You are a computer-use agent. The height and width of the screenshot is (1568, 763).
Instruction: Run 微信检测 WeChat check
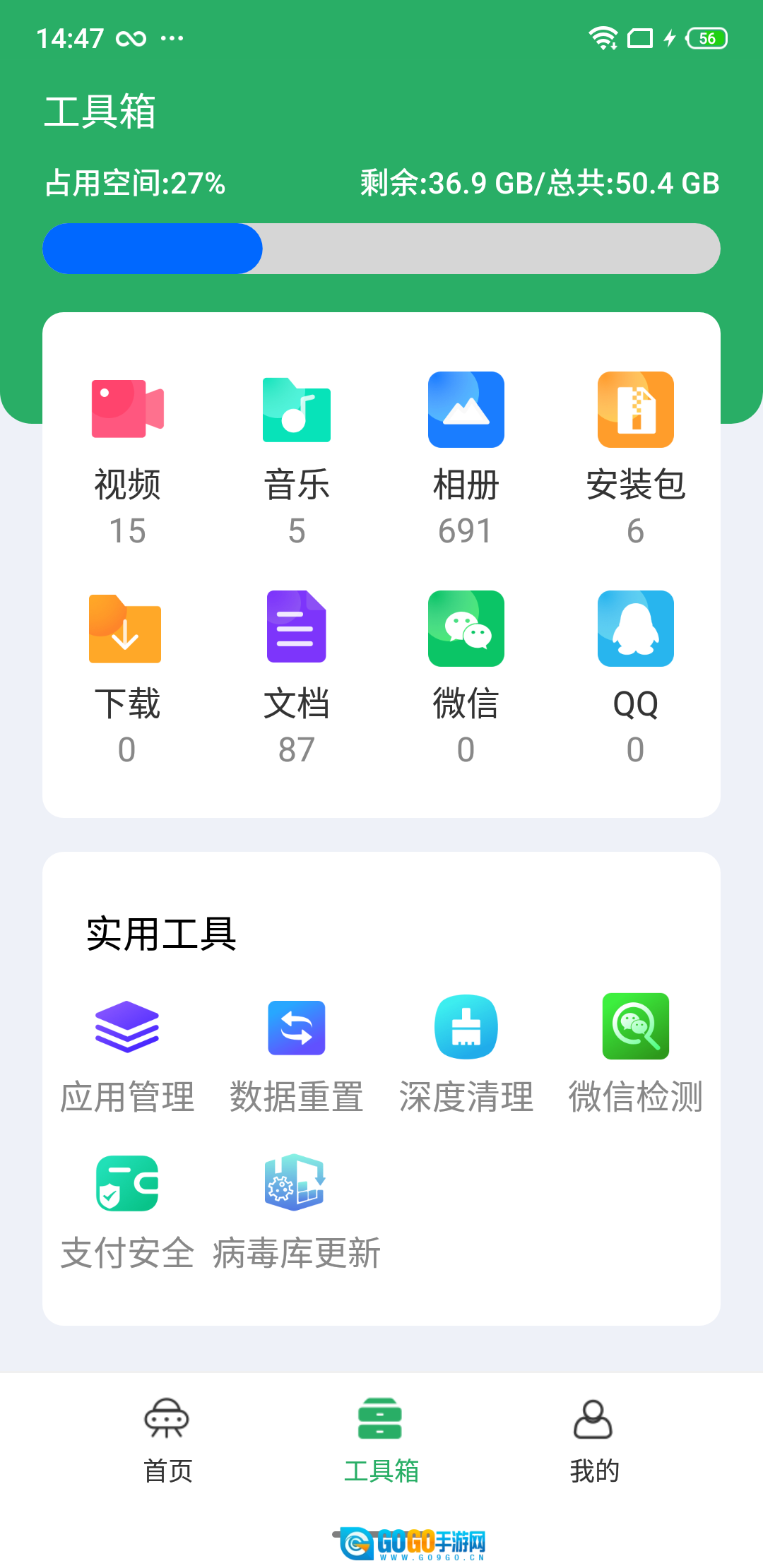[x=635, y=1028]
